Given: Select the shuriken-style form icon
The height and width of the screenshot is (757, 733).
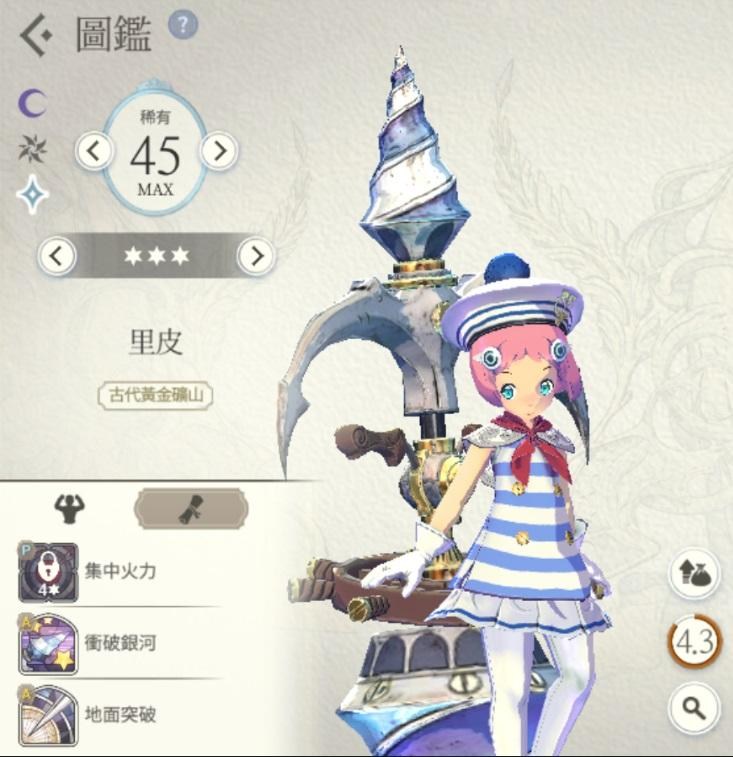Looking at the screenshot, I should tap(33, 149).
